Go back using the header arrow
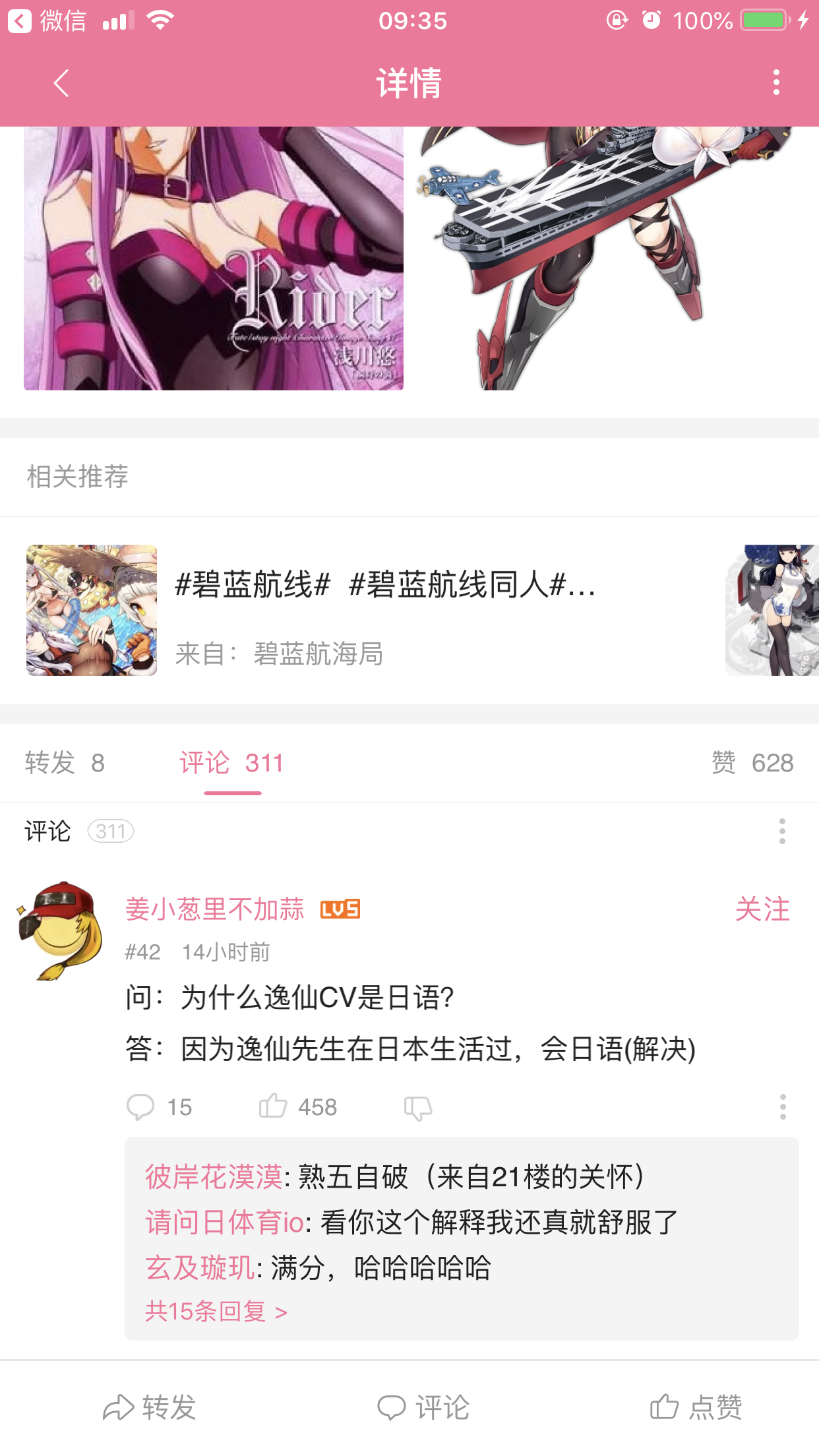This screenshot has width=819, height=1456. pos(61,83)
